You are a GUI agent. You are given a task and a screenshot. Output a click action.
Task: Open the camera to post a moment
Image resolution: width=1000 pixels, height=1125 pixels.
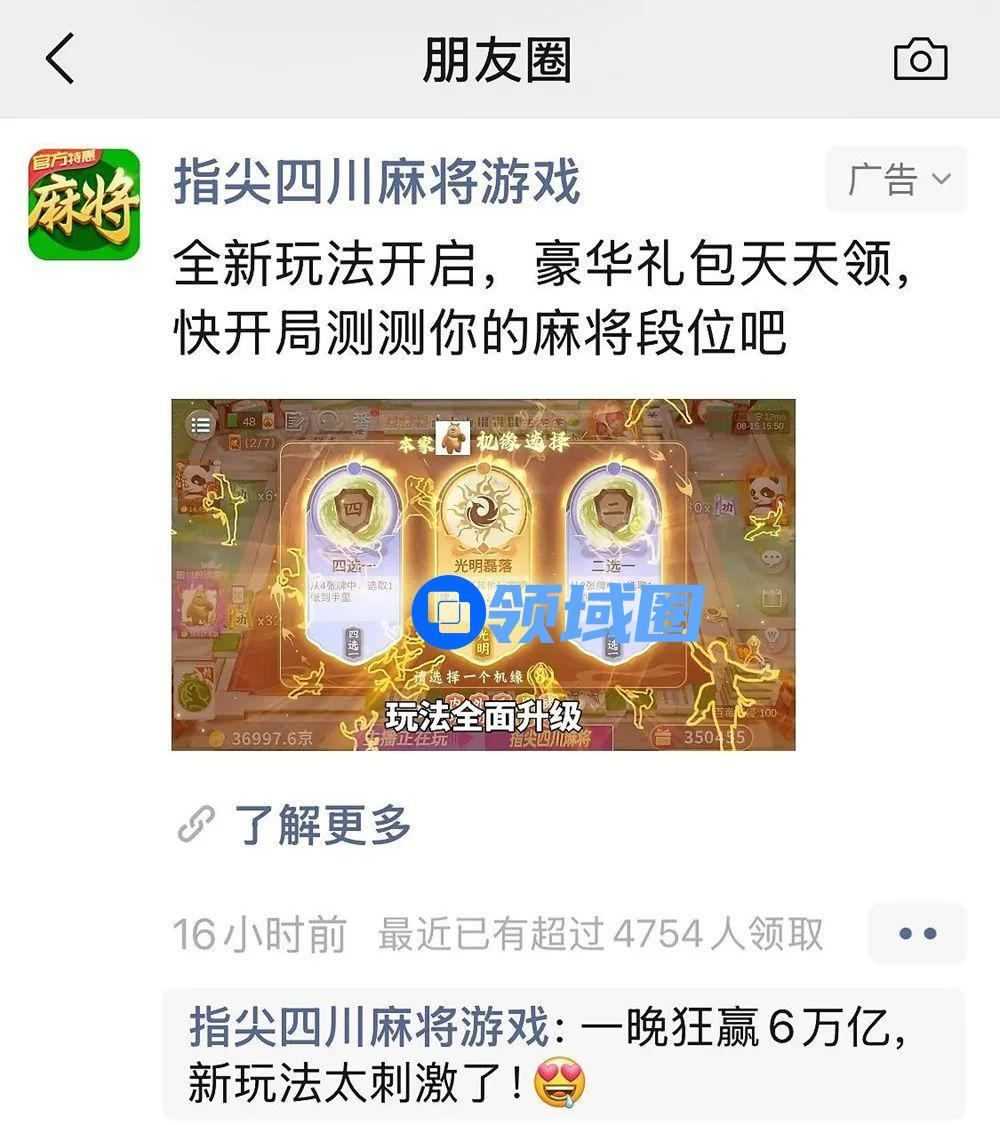tap(920, 59)
